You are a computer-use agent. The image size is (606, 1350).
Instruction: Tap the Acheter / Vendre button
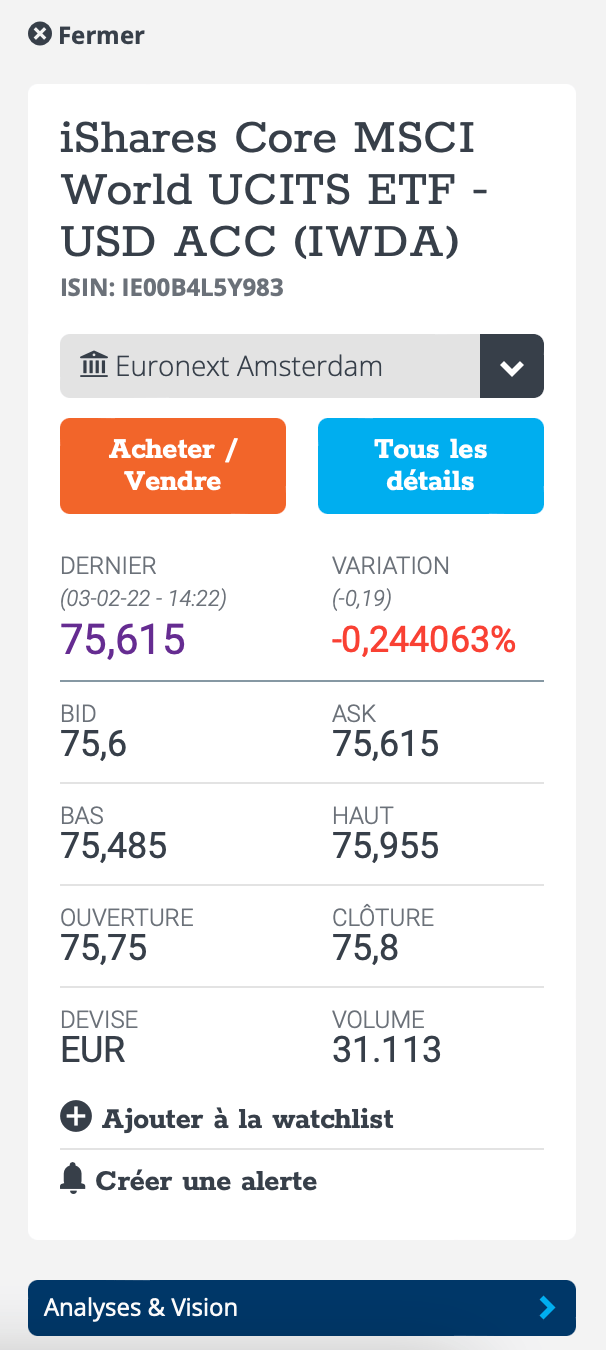[x=173, y=466]
